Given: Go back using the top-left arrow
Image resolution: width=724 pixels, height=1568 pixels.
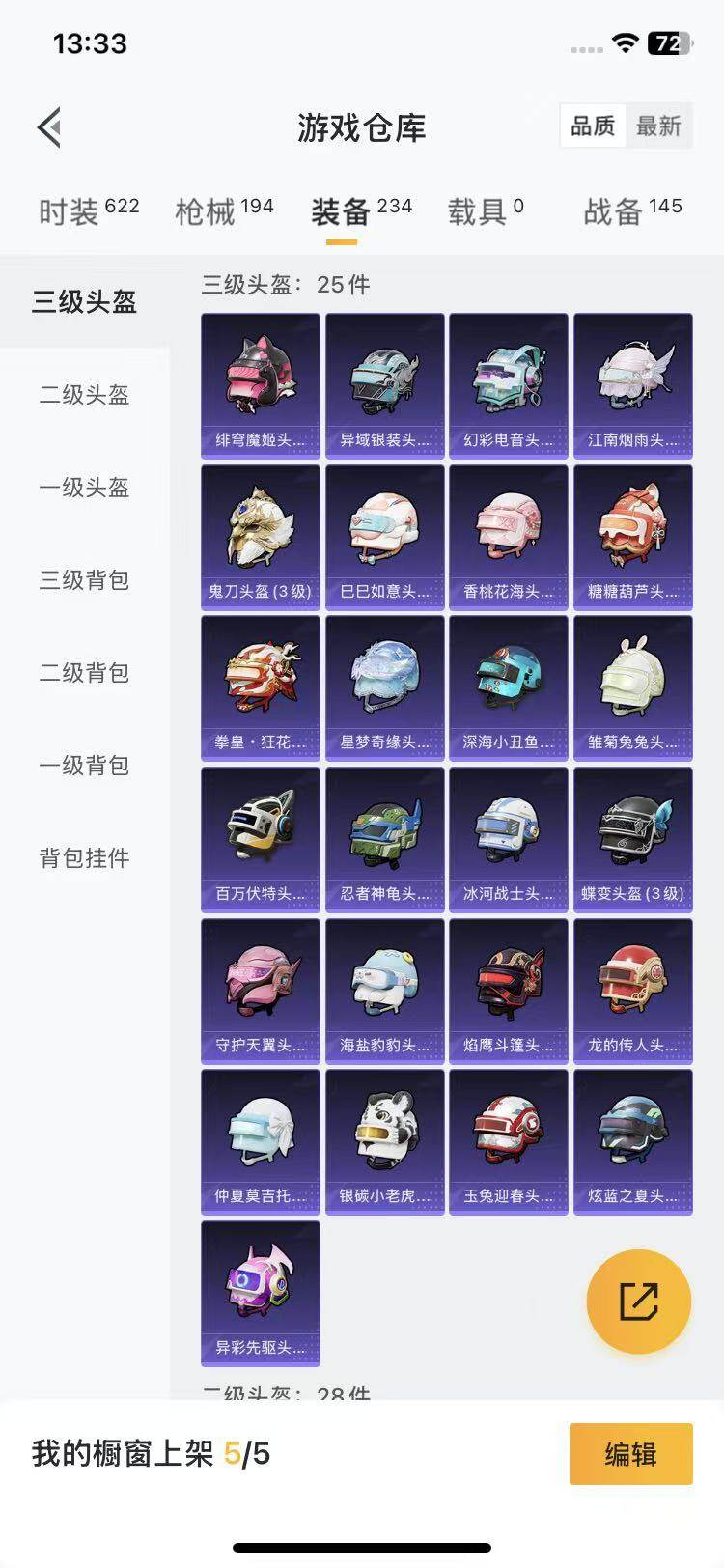Looking at the screenshot, I should point(49,126).
